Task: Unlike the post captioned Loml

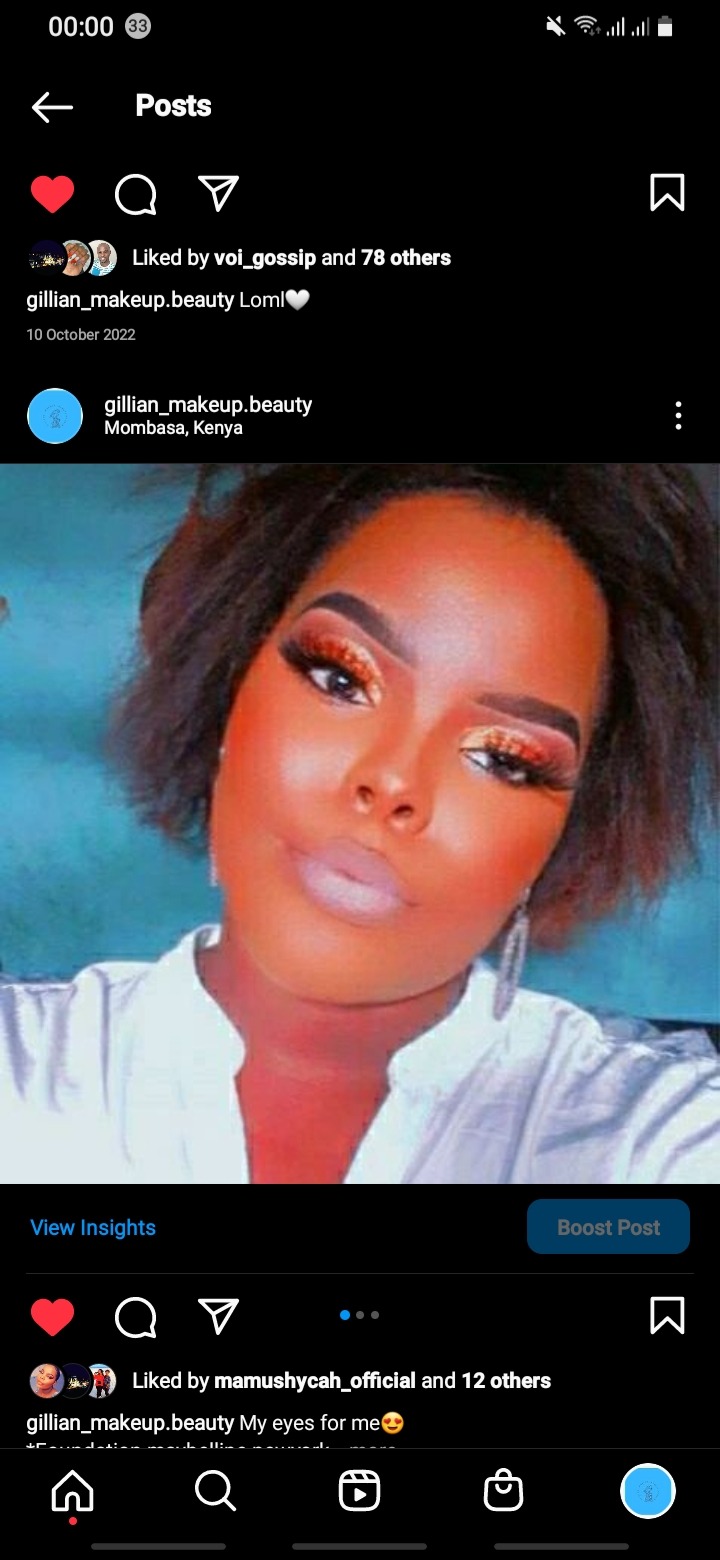Action: [x=52, y=193]
